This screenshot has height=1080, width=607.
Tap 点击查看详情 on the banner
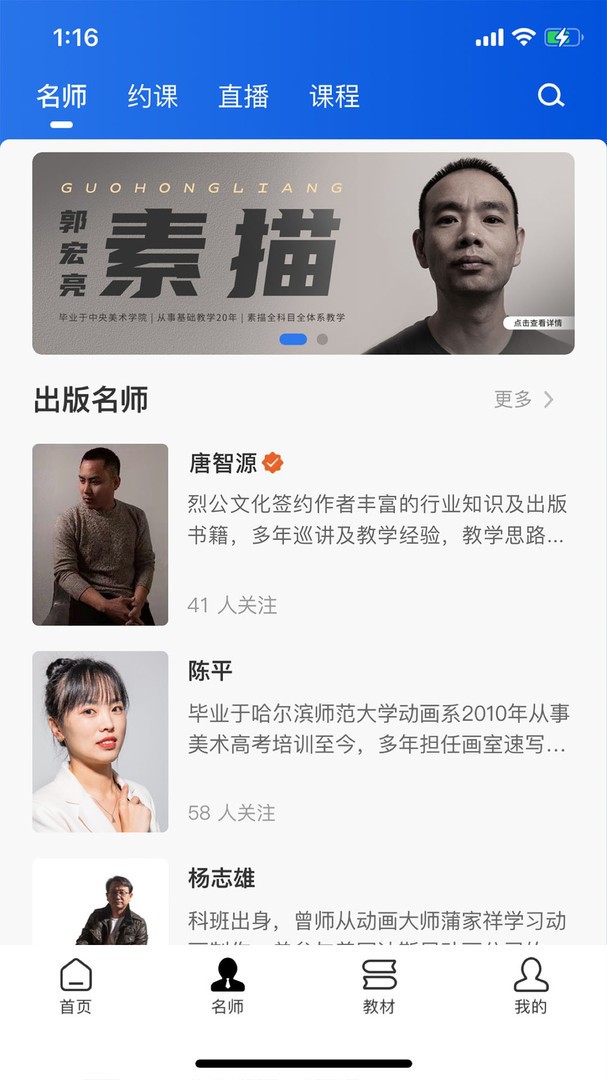tap(538, 323)
